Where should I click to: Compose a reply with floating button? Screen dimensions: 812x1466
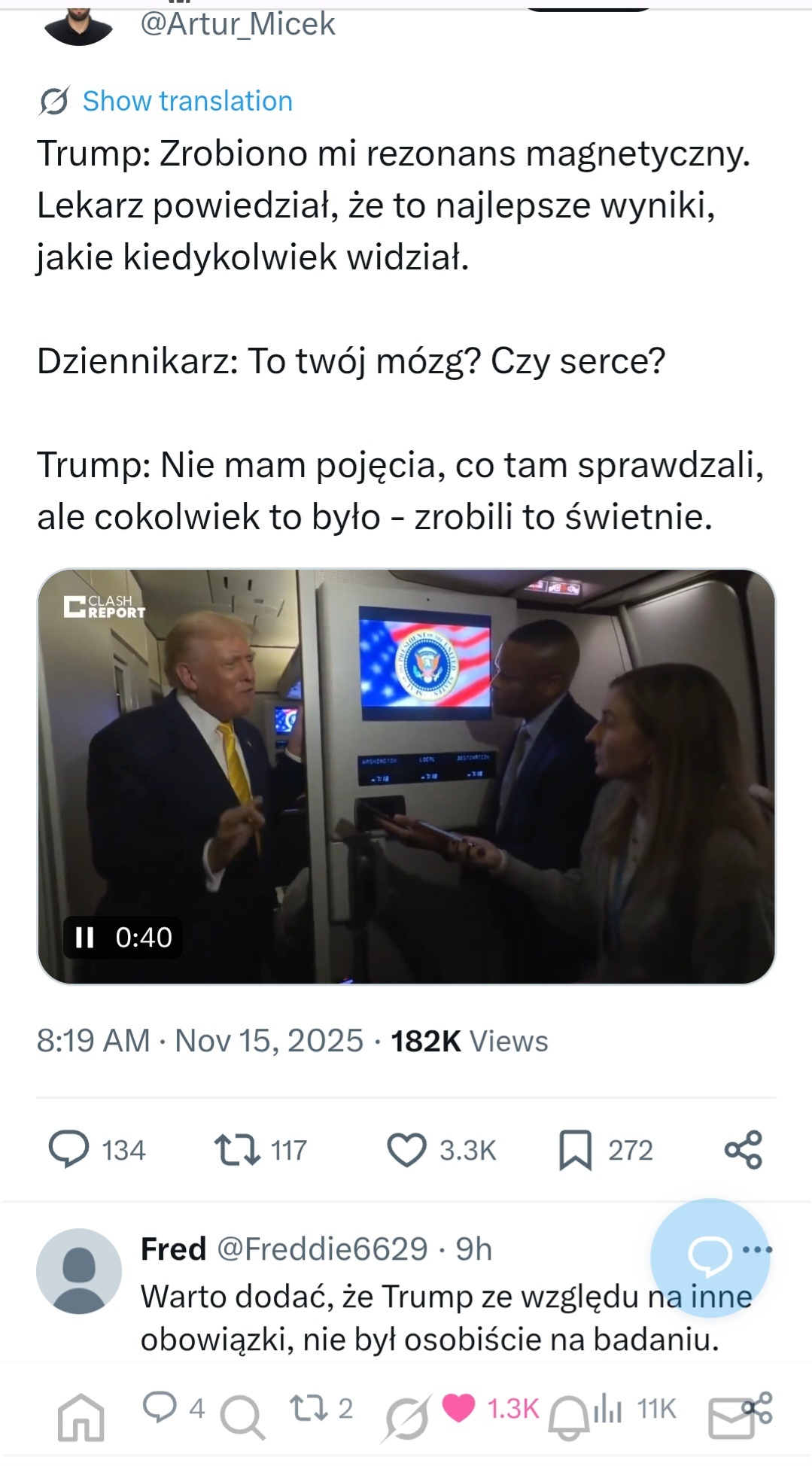709,1257
